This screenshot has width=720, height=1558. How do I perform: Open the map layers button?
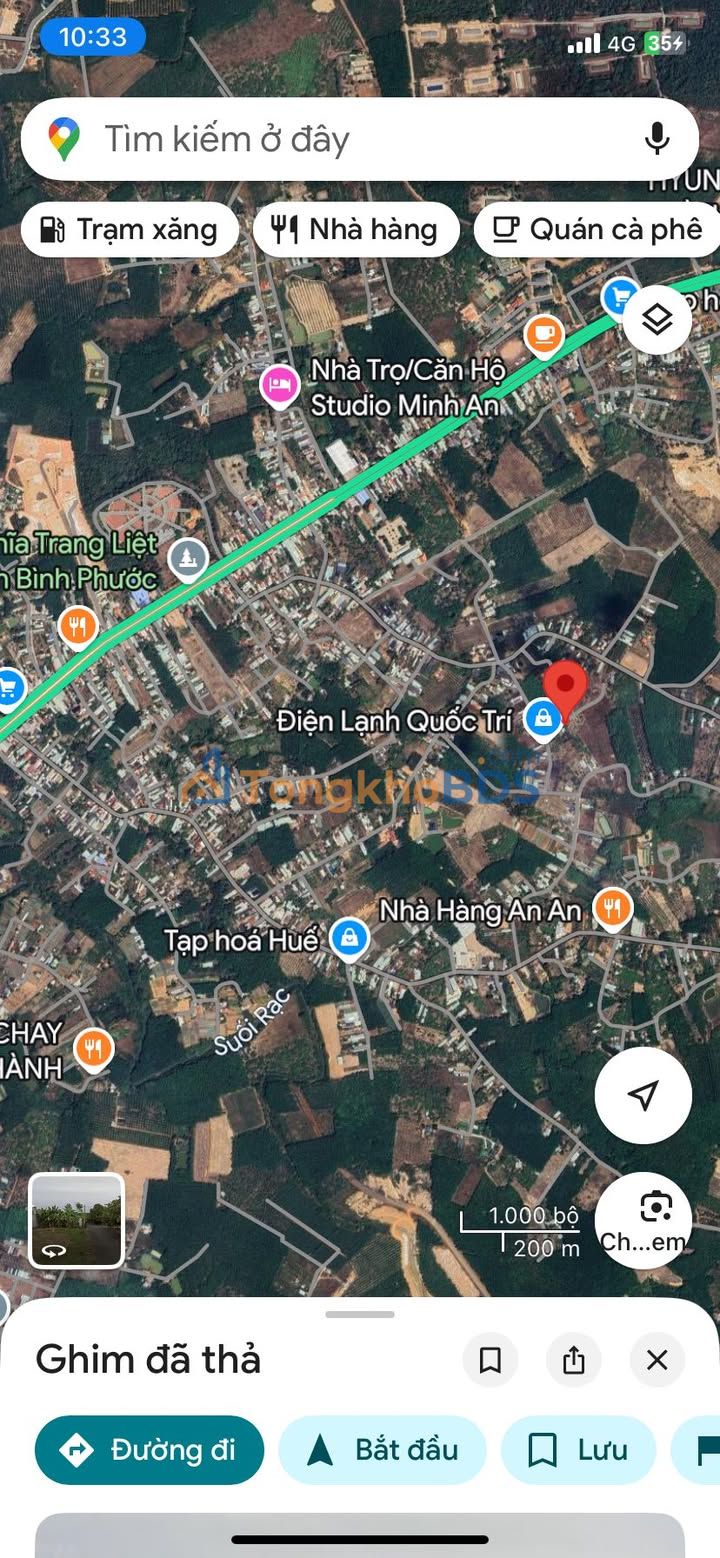tap(657, 320)
